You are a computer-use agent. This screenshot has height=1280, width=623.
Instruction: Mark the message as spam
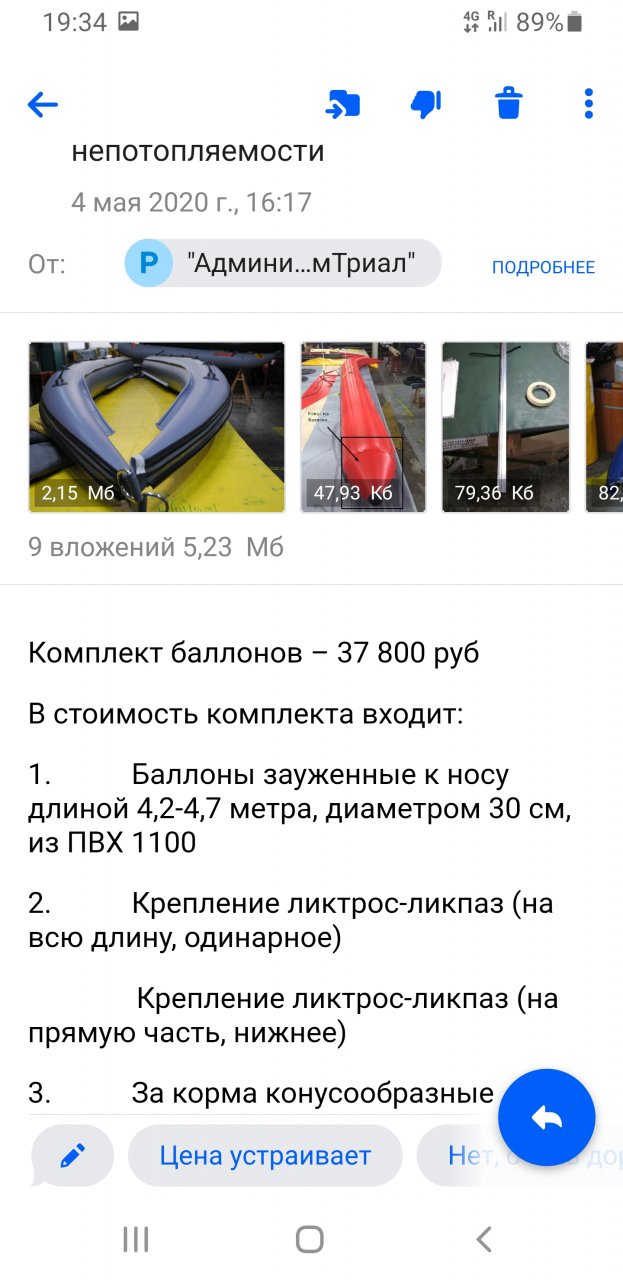tap(426, 104)
